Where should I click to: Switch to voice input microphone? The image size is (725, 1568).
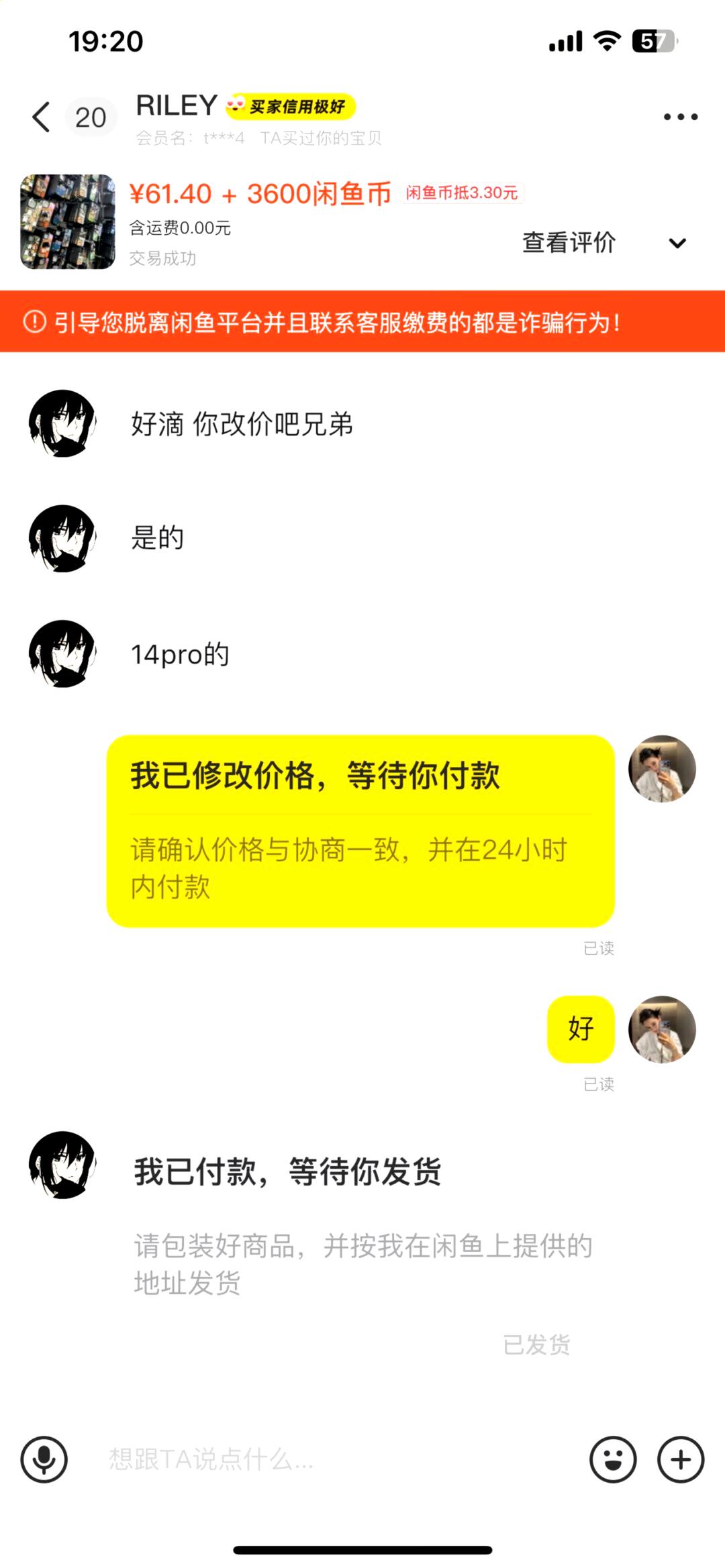44,1459
